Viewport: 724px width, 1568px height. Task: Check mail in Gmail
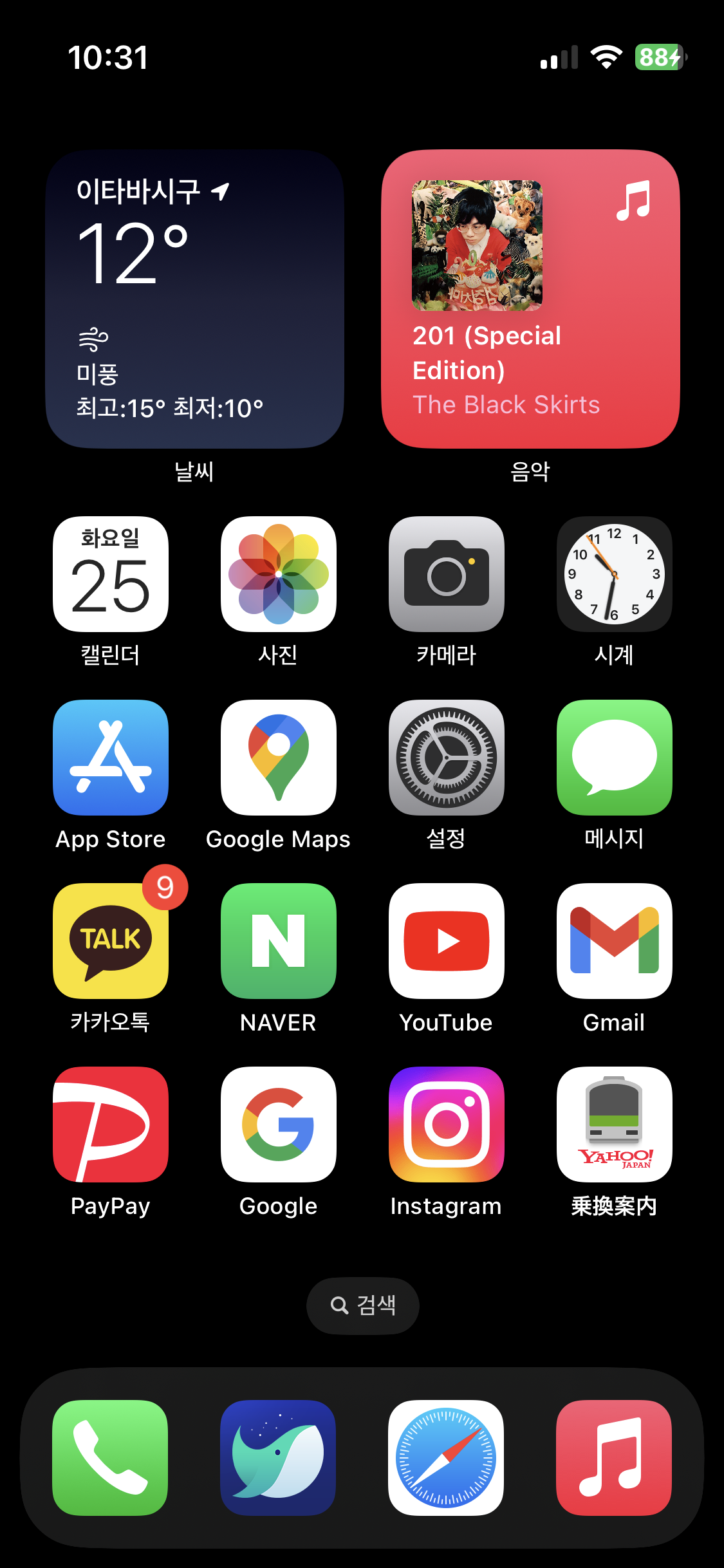[615, 941]
